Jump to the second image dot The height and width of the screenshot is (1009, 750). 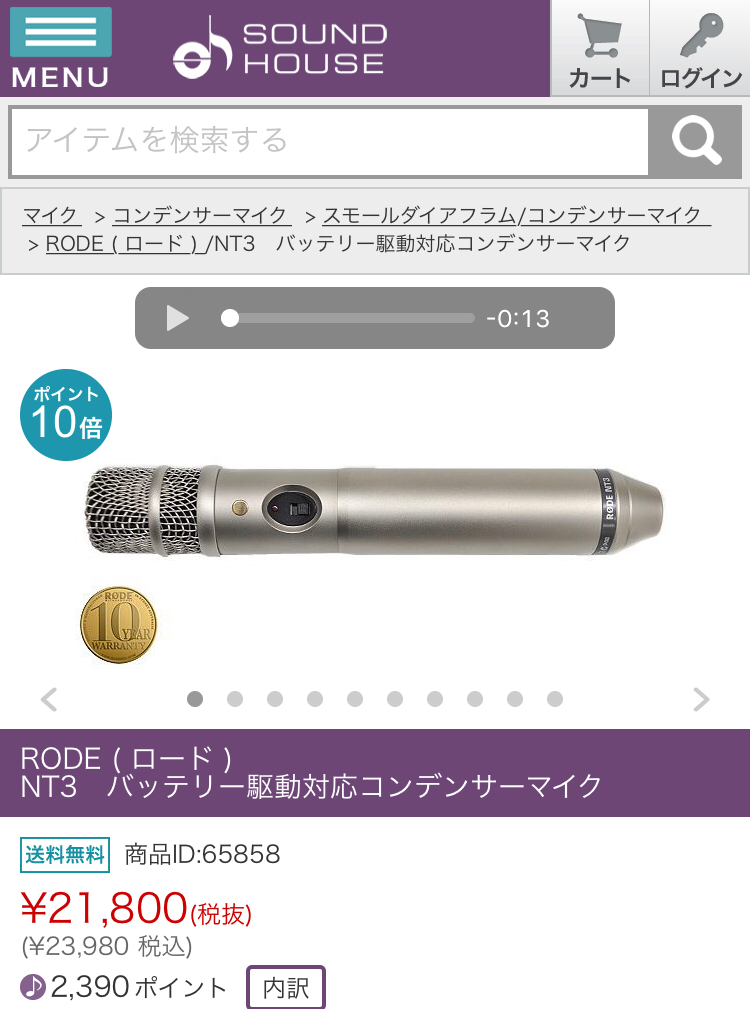235,699
